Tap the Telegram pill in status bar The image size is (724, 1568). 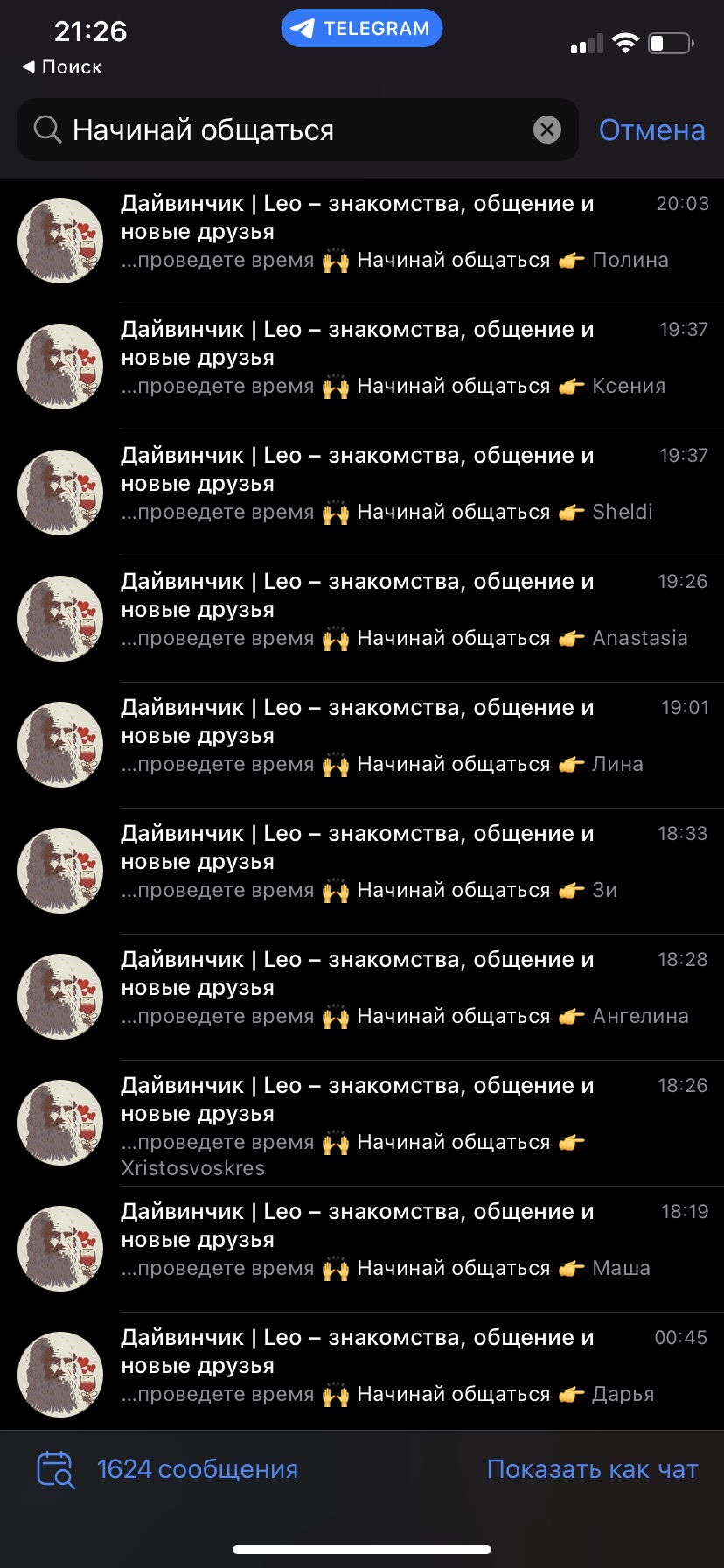coord(361,29)
